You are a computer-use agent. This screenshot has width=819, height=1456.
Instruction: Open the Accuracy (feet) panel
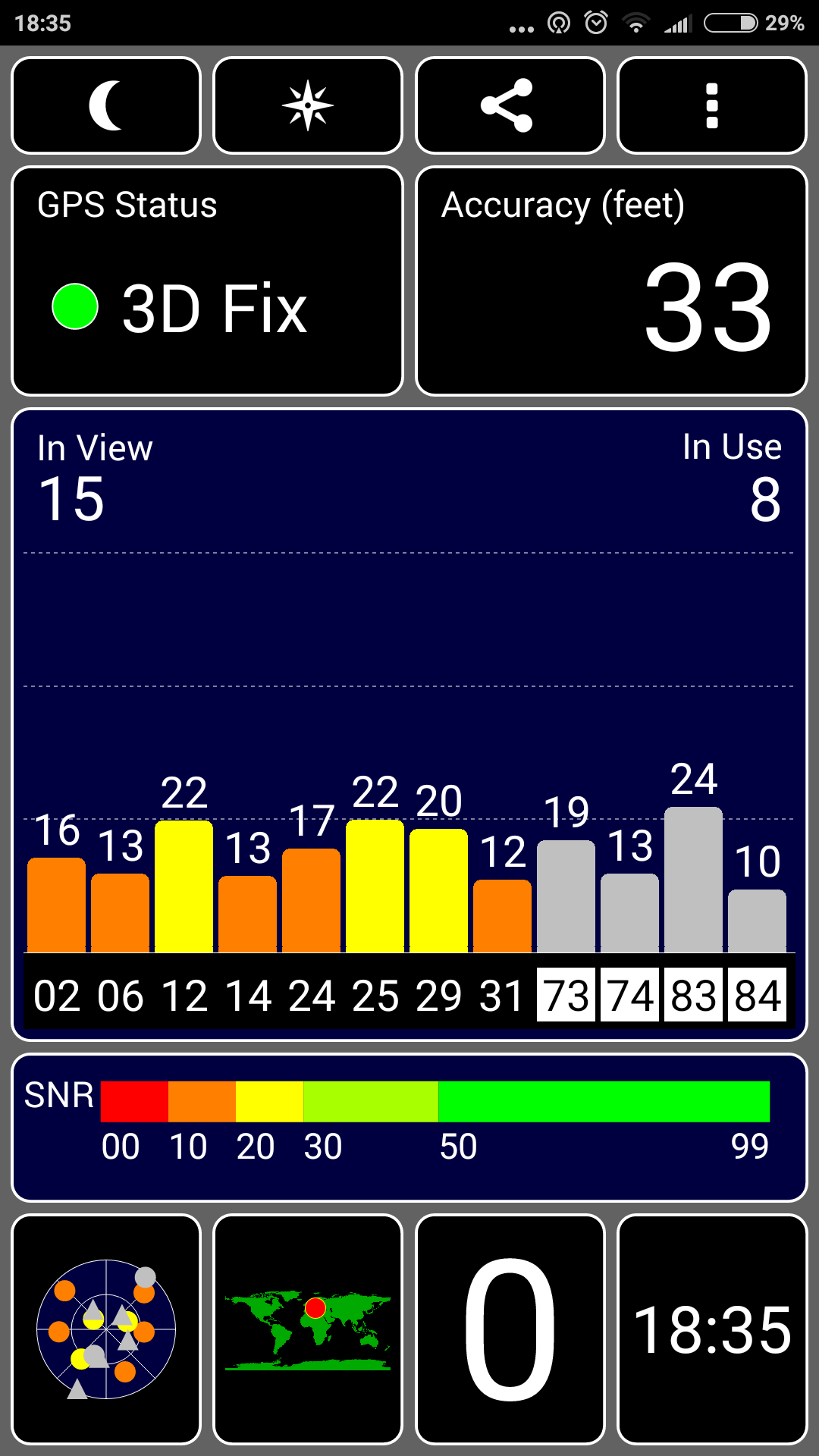pos(611,281)
